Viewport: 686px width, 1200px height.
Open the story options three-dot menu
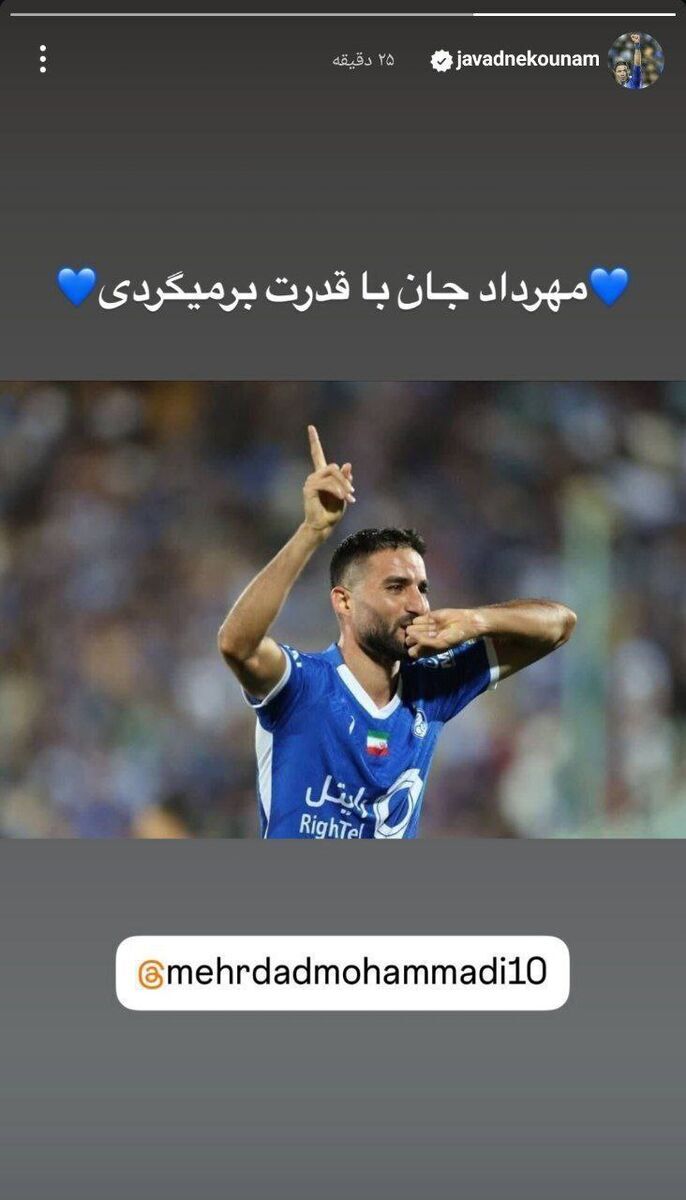pyautogui.click(x=43, y=59)
